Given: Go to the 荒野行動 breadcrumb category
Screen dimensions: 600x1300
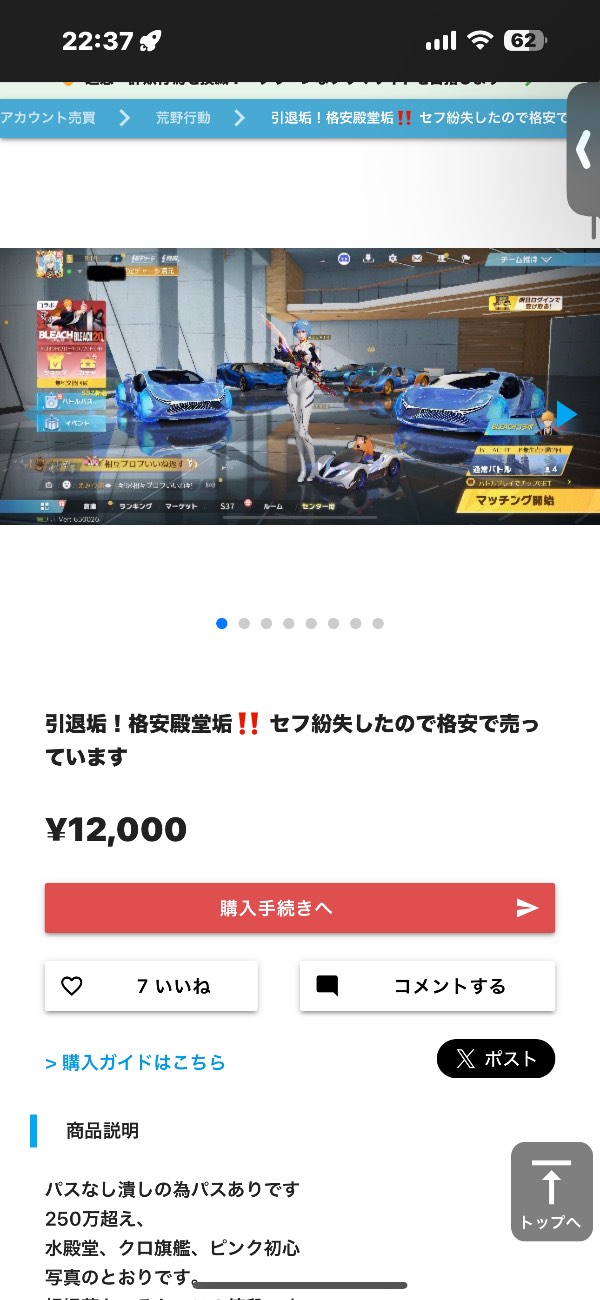Looking at the screenshot, I should (183, 118).
